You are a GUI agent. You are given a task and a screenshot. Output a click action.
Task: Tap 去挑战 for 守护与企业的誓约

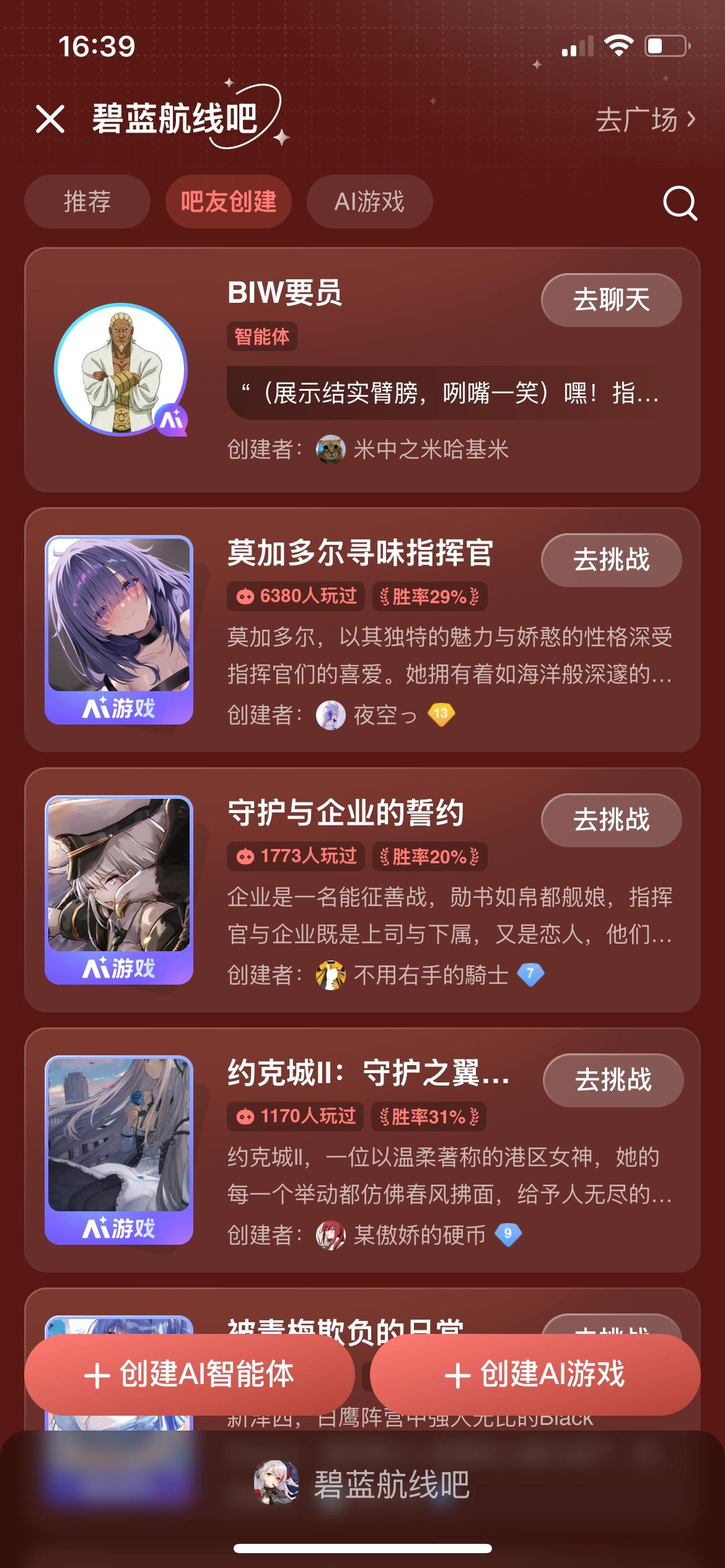click(611, 820)
